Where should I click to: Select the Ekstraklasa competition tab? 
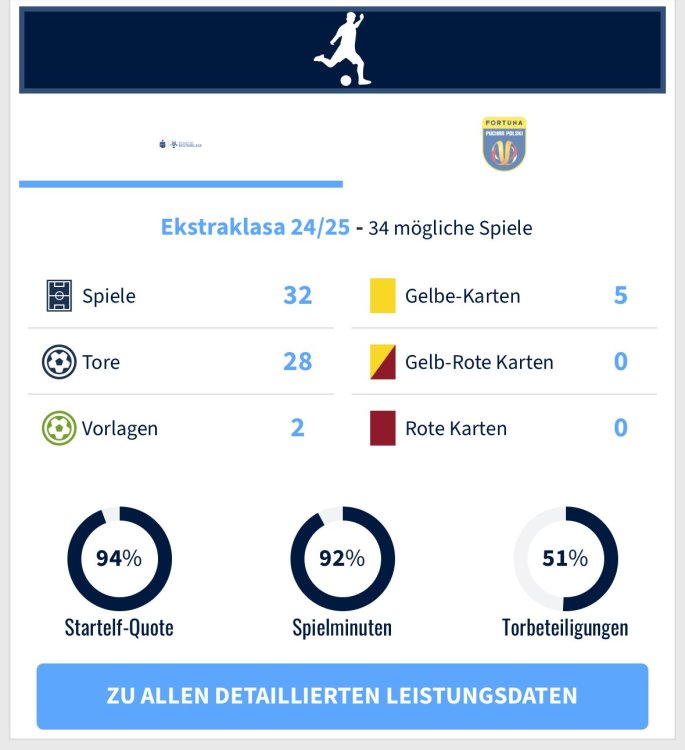tap(180, 144)
